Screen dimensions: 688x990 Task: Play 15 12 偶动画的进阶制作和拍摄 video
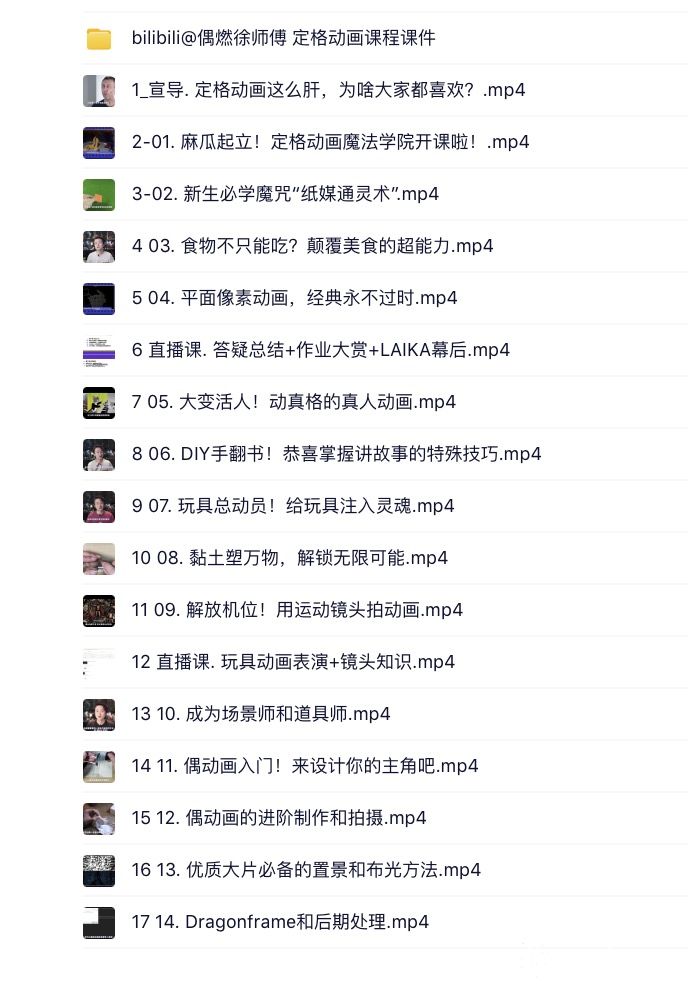click(x=279, y=818)
